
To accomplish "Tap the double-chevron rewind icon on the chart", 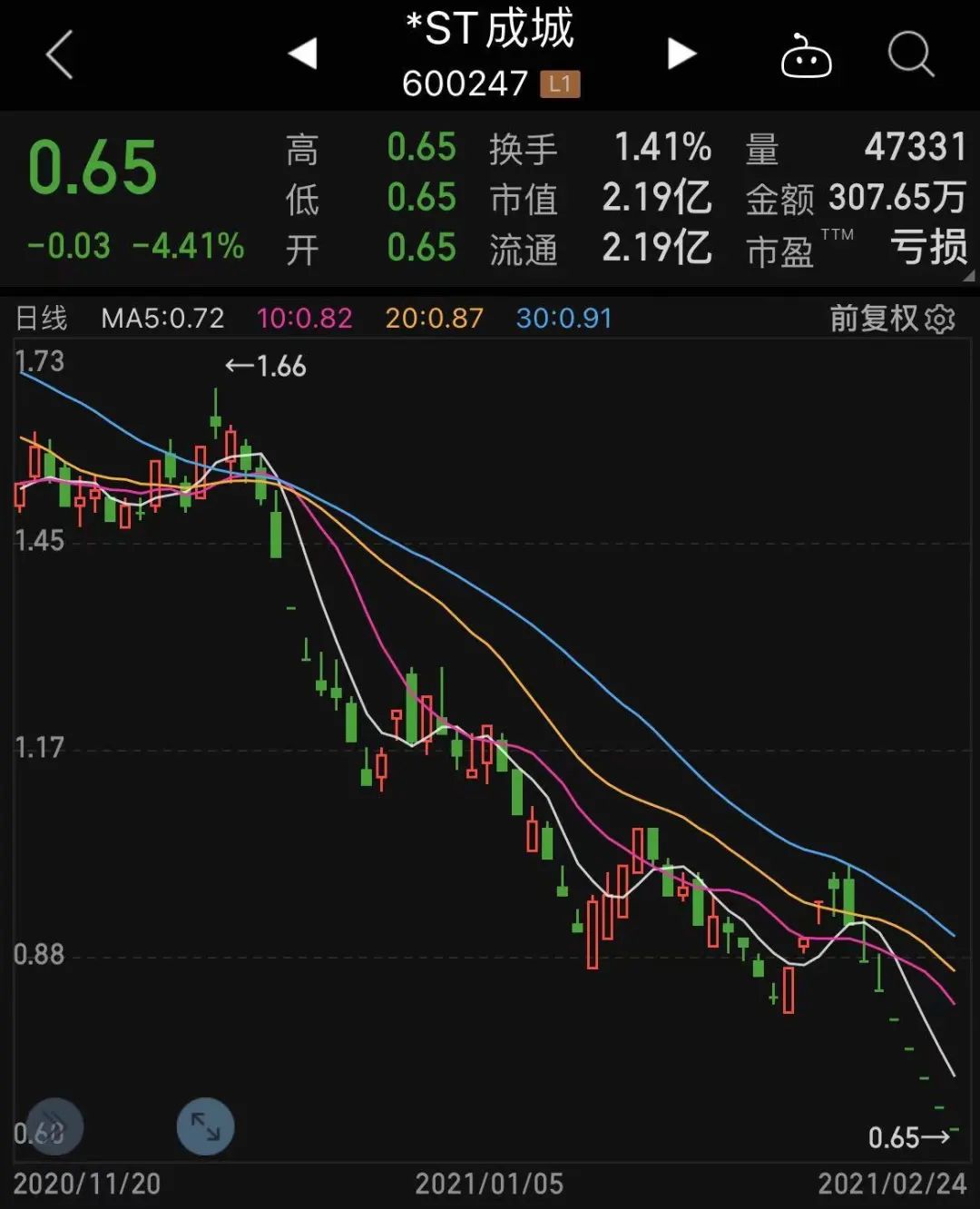I will tap(53, 1127).
